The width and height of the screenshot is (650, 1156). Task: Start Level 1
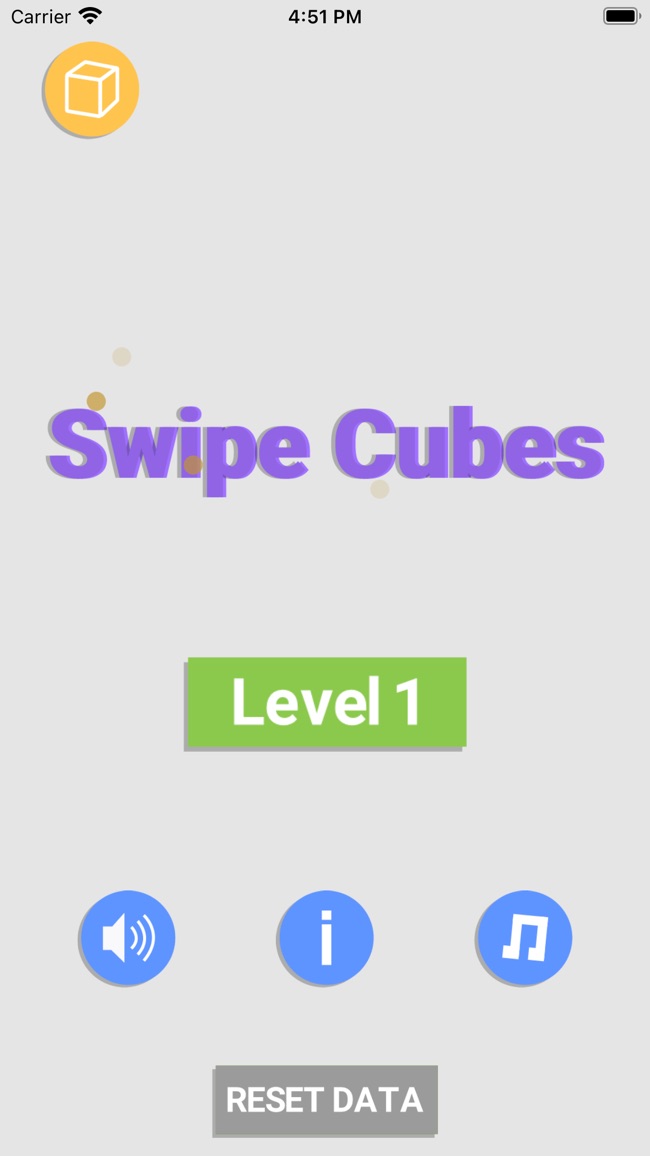pyautogui.click(x=326, y=701)
